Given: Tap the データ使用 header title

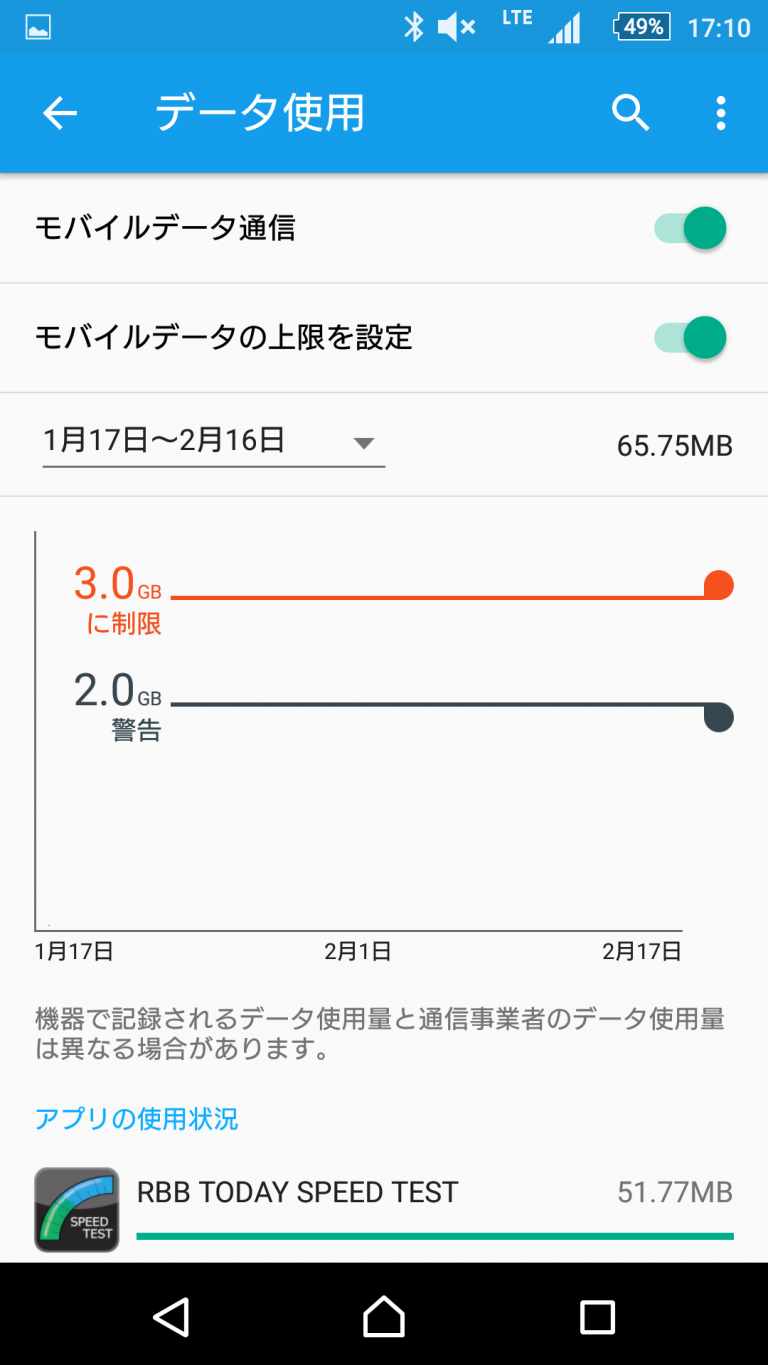Looking at the screenshot, I should 260,113.
